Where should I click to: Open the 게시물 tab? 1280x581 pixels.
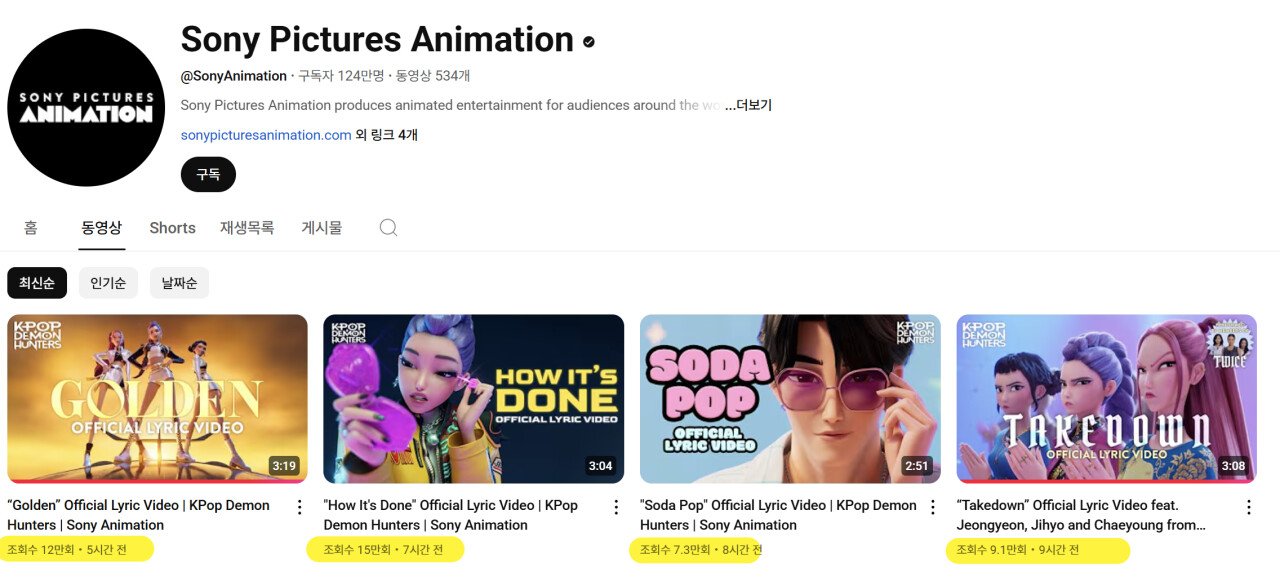[x=322, y=228]
